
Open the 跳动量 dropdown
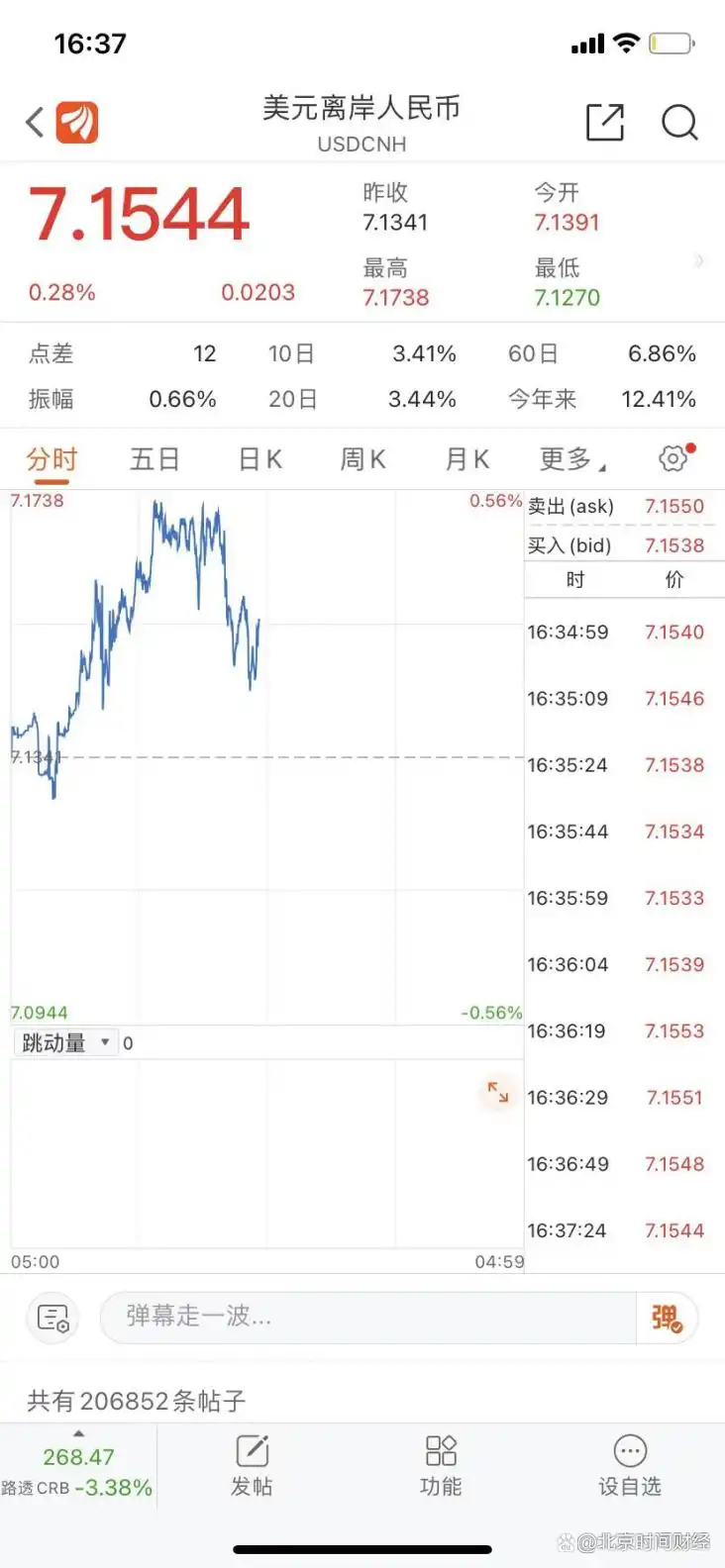click(64, 1041)
